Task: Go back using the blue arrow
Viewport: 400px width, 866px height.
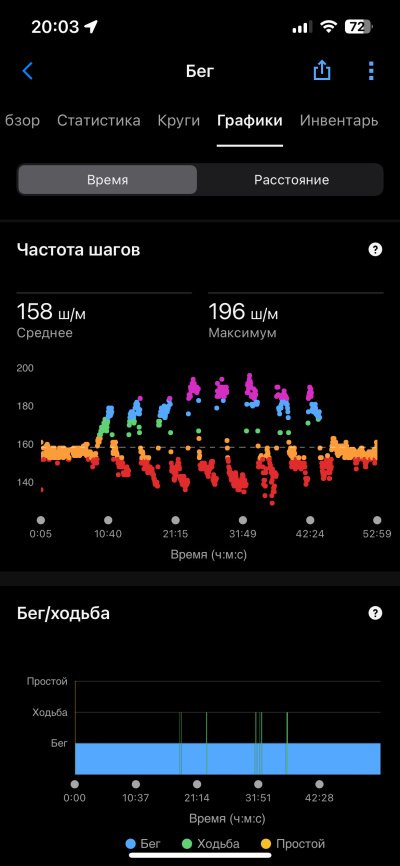Action: click(x=28, y=71)
